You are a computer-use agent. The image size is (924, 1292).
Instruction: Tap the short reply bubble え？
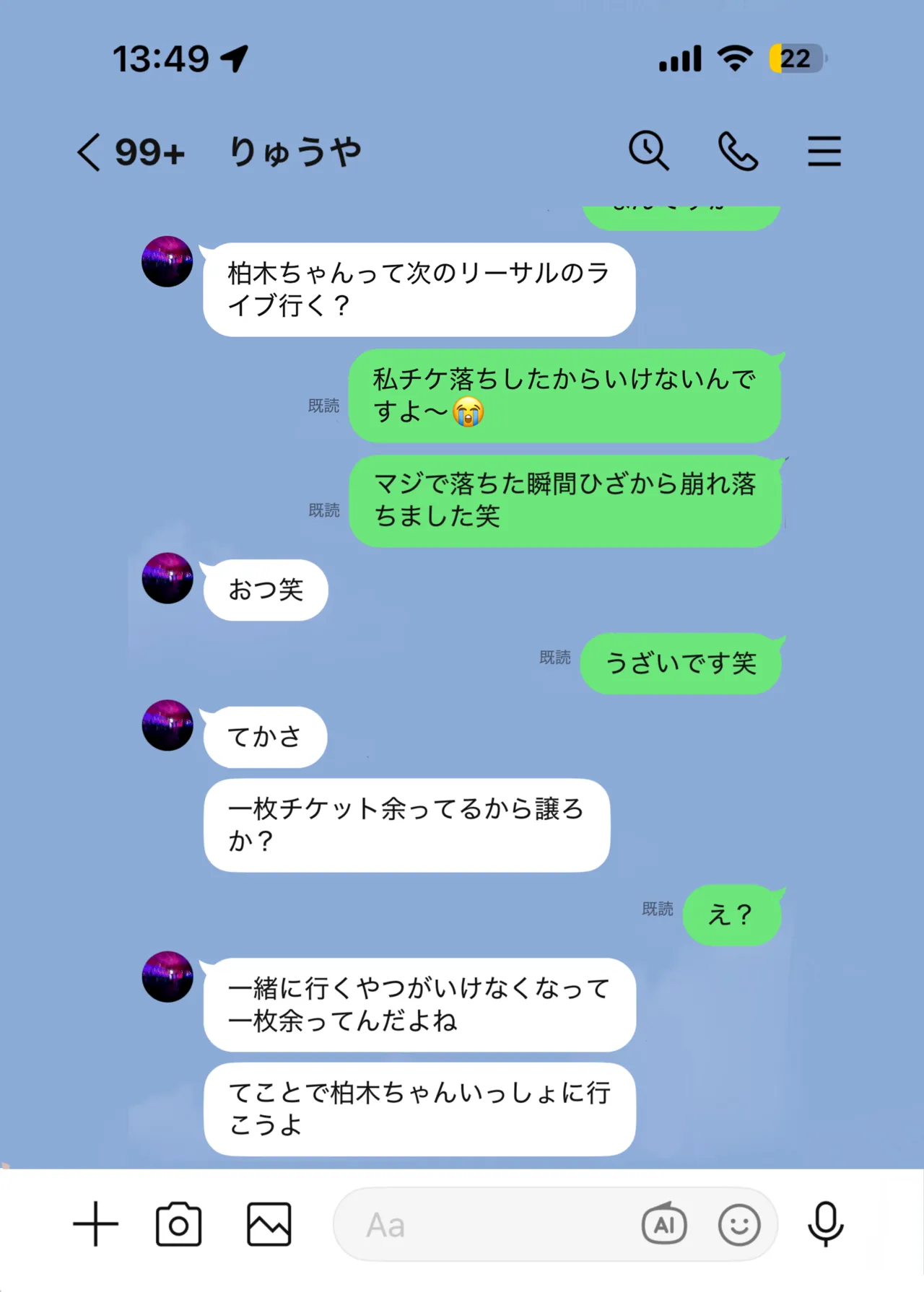(731, 913)
